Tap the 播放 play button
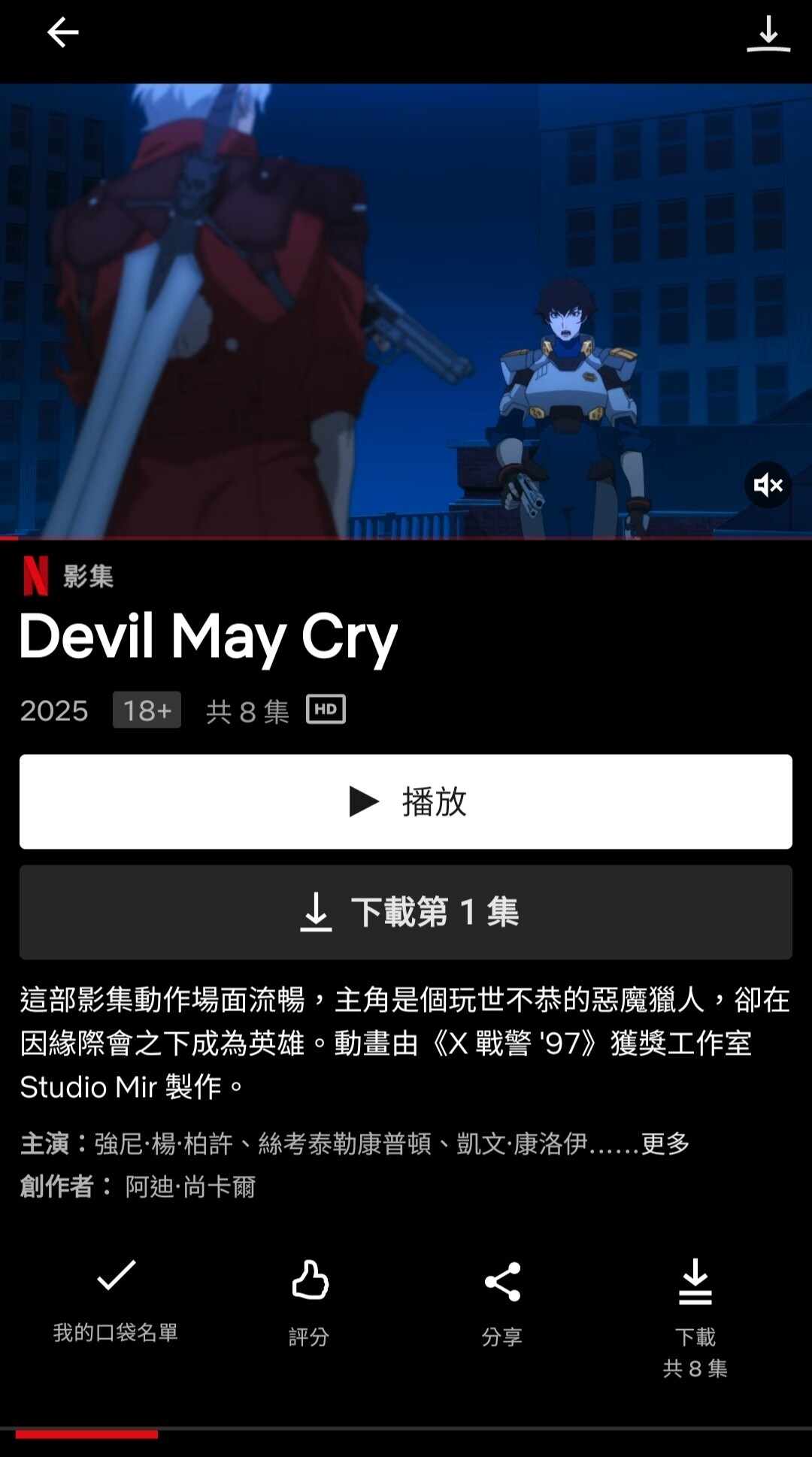812x1457 pixels. pyautogui.click(x=406, y=801)
